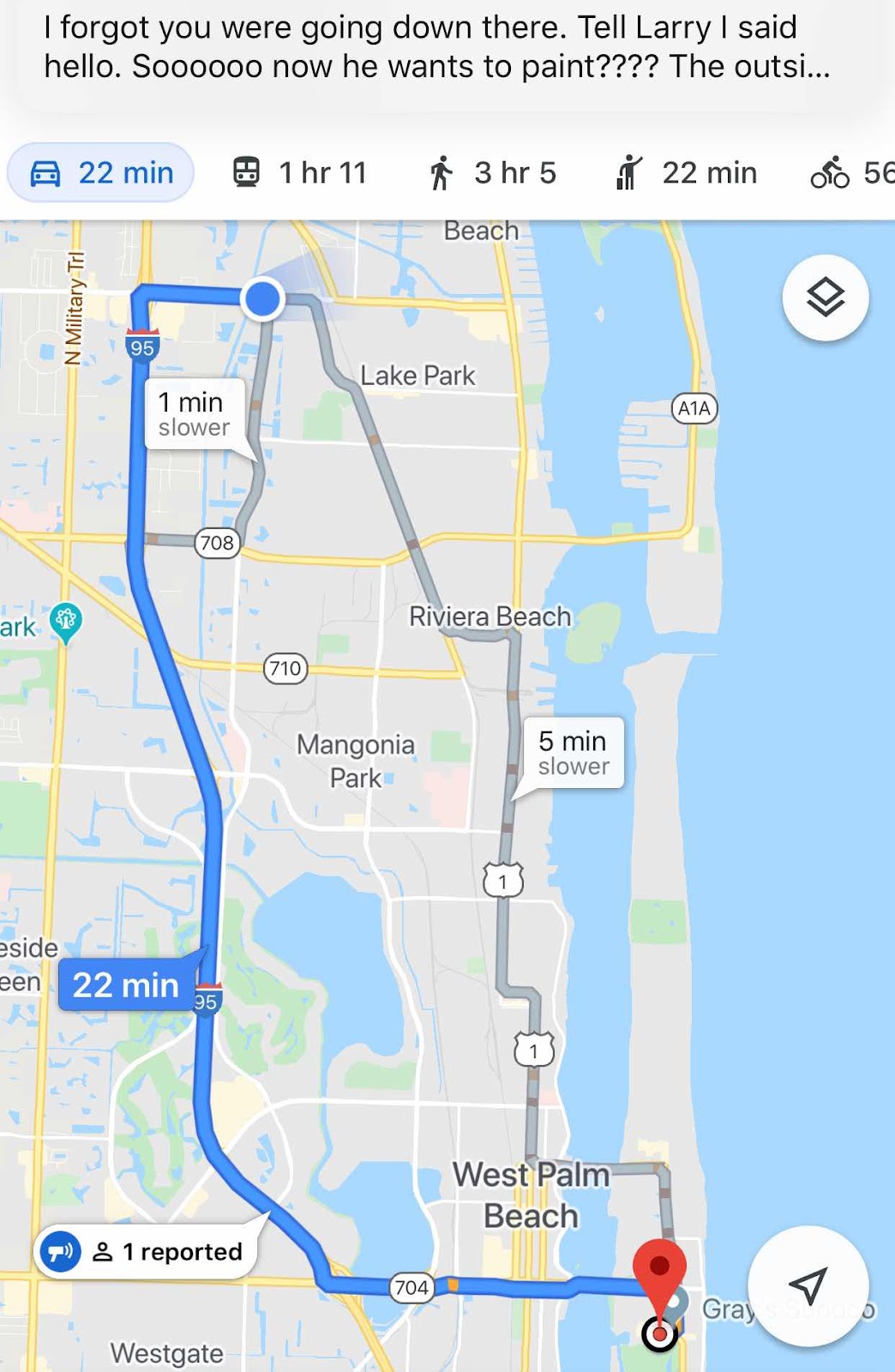Screen dimensions: 895x1372
Task: Center map on my location
Action: point(807,1285)
